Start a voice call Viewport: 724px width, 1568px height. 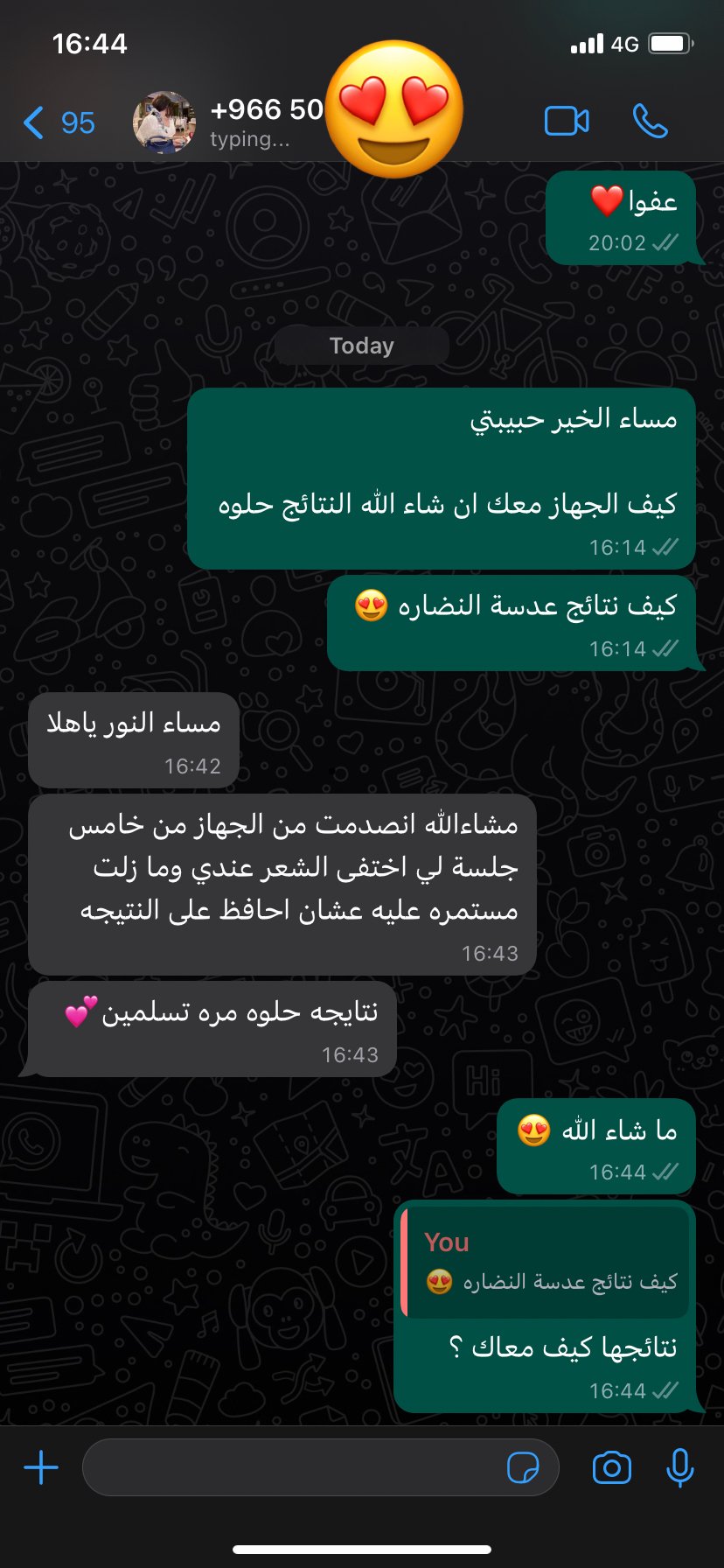click(x=650, y=122)
